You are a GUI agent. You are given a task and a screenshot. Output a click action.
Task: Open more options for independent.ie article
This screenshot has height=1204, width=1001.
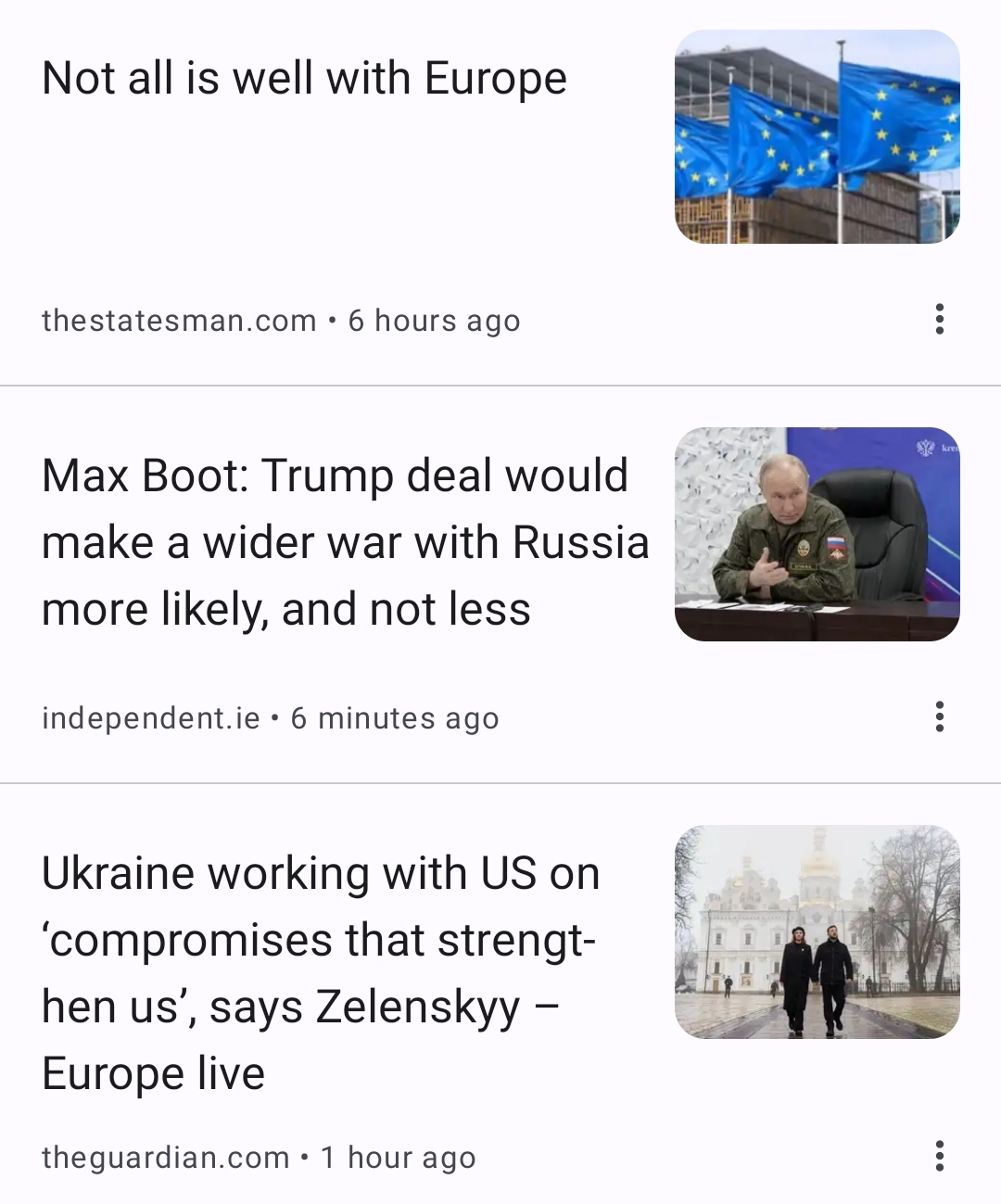(939, 716)
